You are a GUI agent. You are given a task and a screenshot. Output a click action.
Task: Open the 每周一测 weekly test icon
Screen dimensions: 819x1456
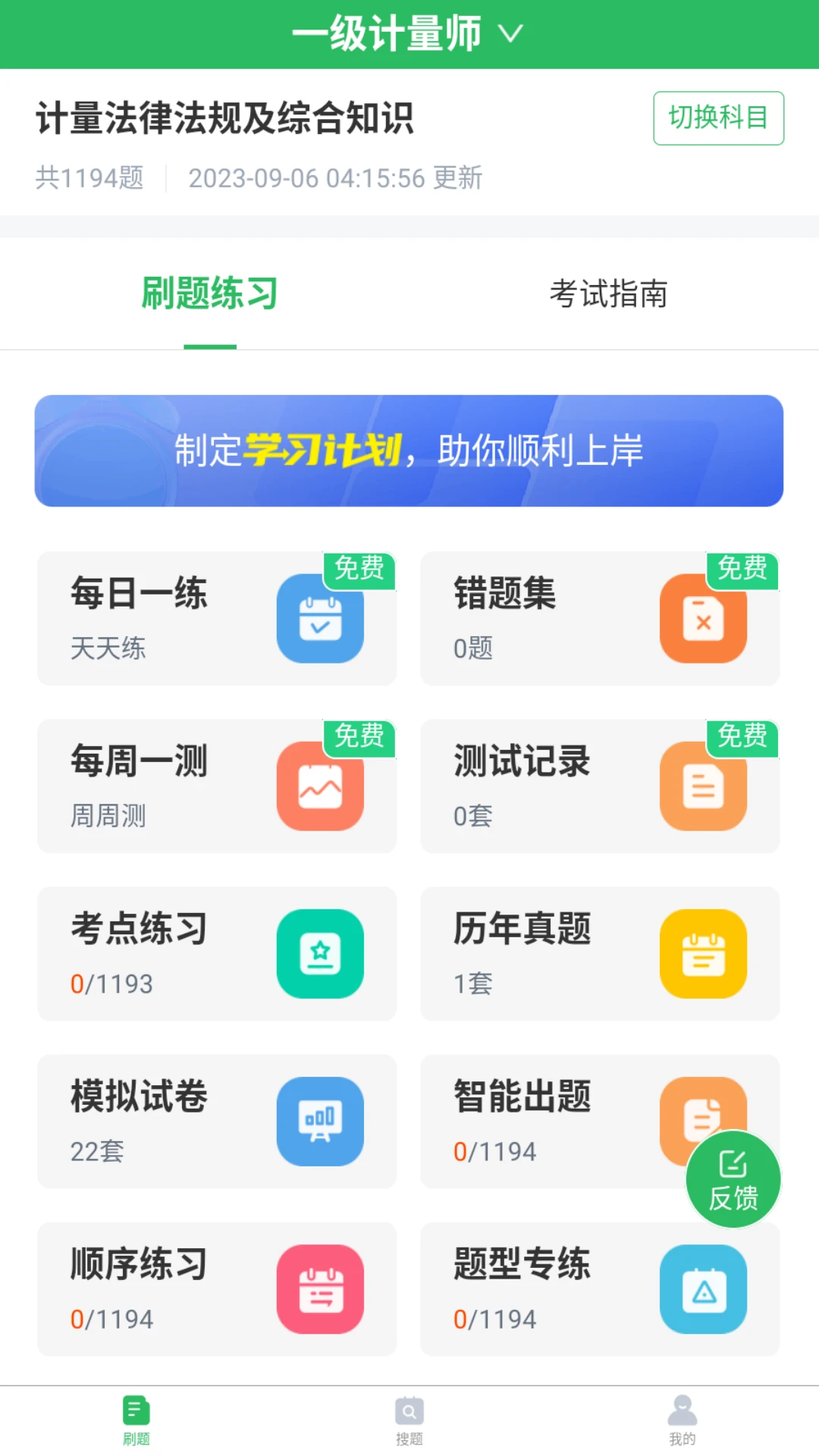point(321,786)
